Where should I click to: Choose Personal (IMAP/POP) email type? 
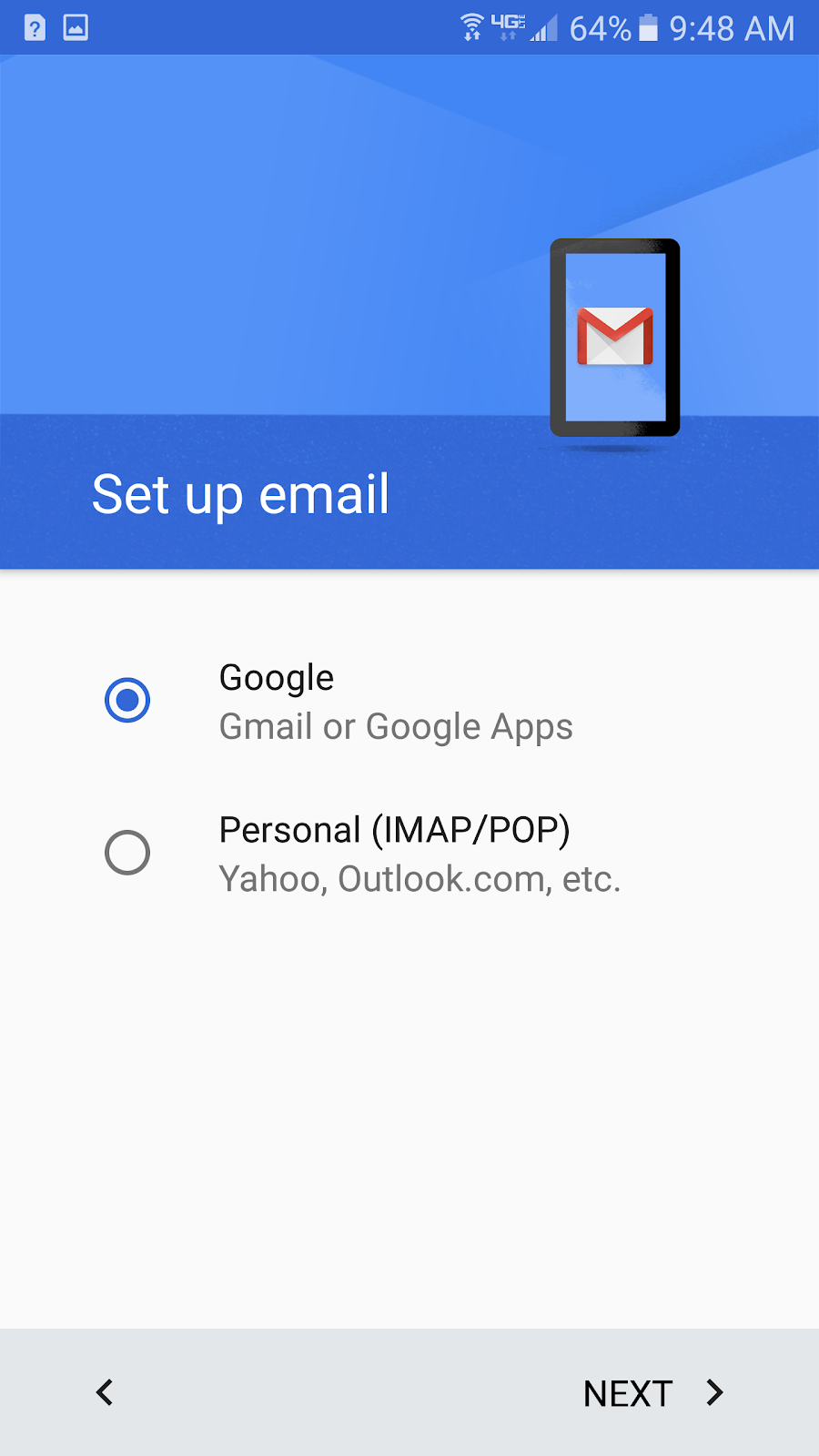pyautogui.click(x=127, y=853)
